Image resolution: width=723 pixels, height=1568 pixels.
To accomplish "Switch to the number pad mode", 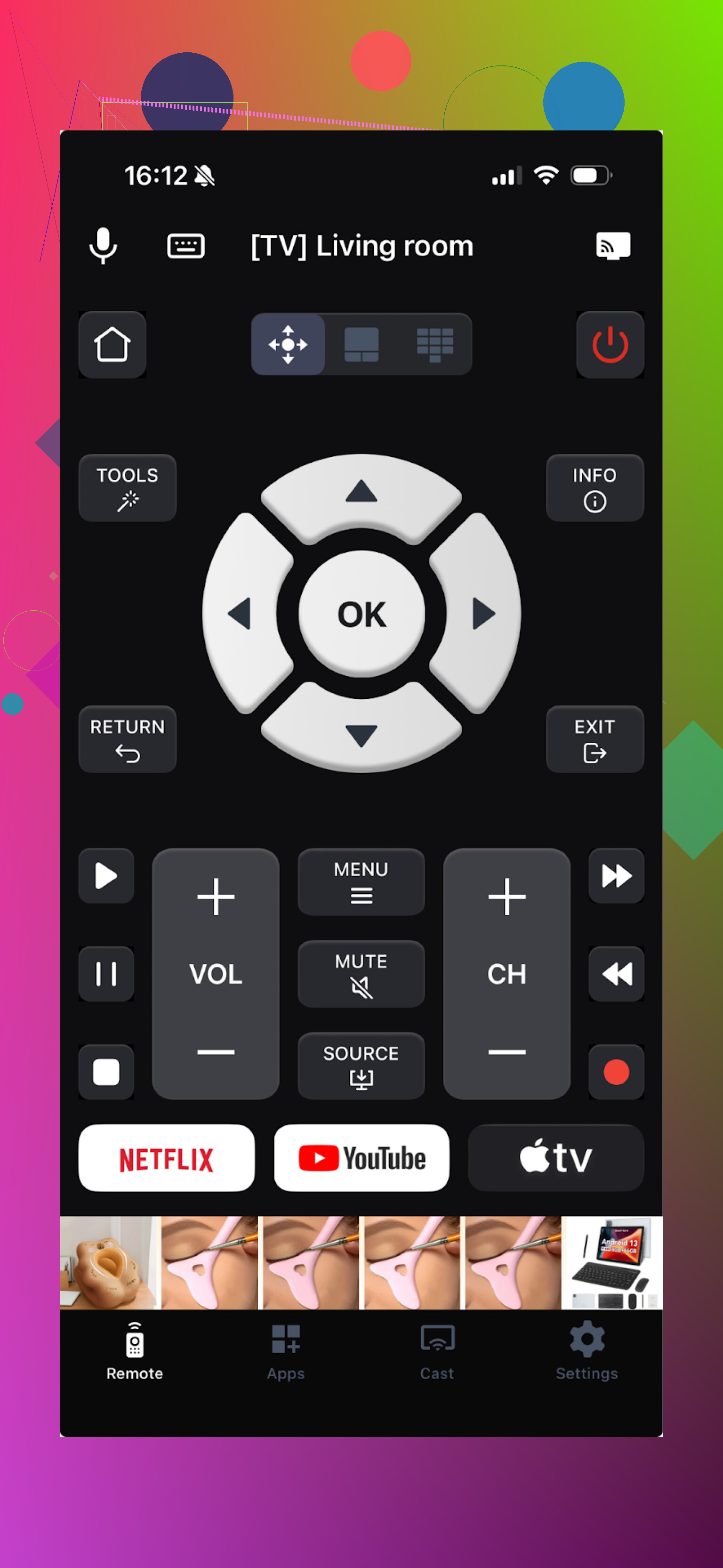I will [x=434, y=345].
